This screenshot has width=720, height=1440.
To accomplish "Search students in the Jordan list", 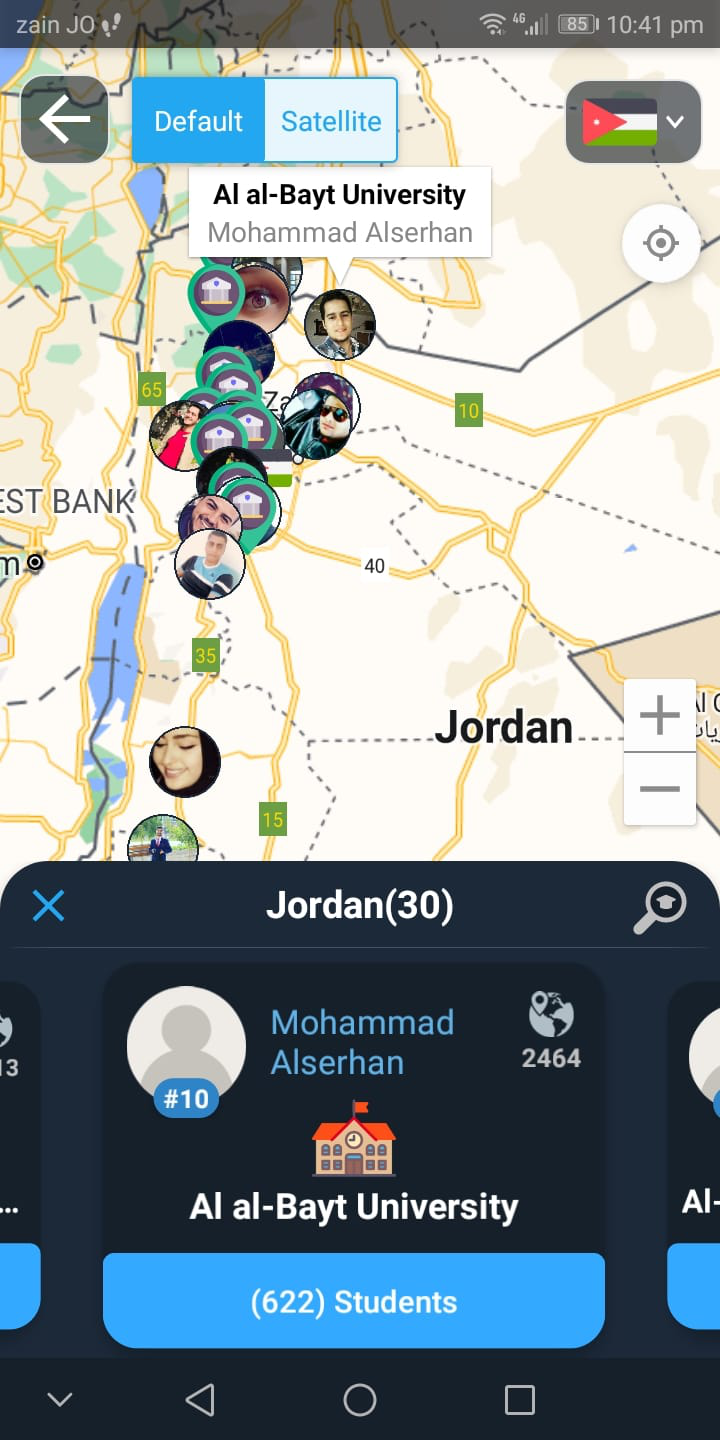I will 660,907.
